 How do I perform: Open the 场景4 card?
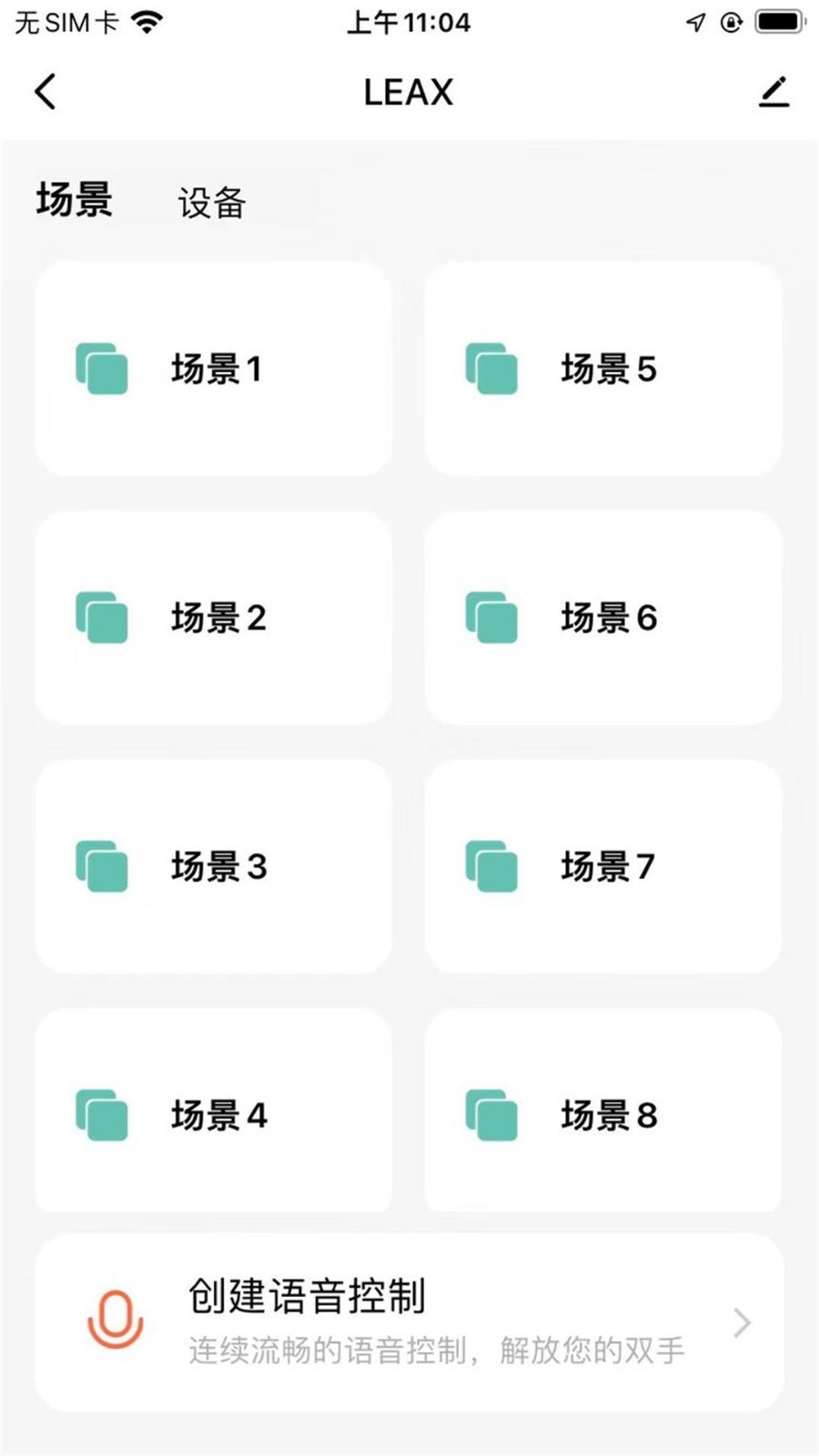(x=214, y=1110)
